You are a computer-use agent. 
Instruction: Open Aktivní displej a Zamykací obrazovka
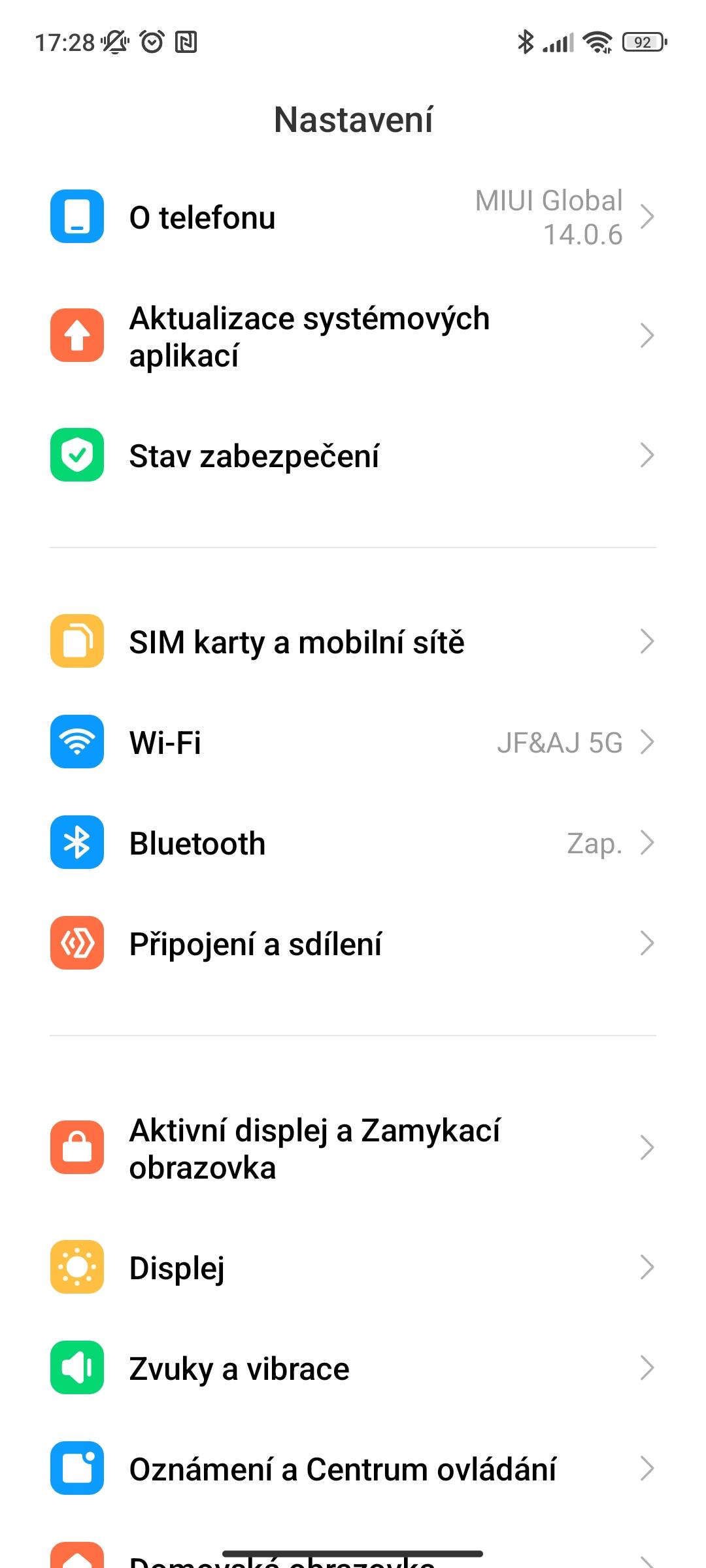click(x=353, y=1149)
